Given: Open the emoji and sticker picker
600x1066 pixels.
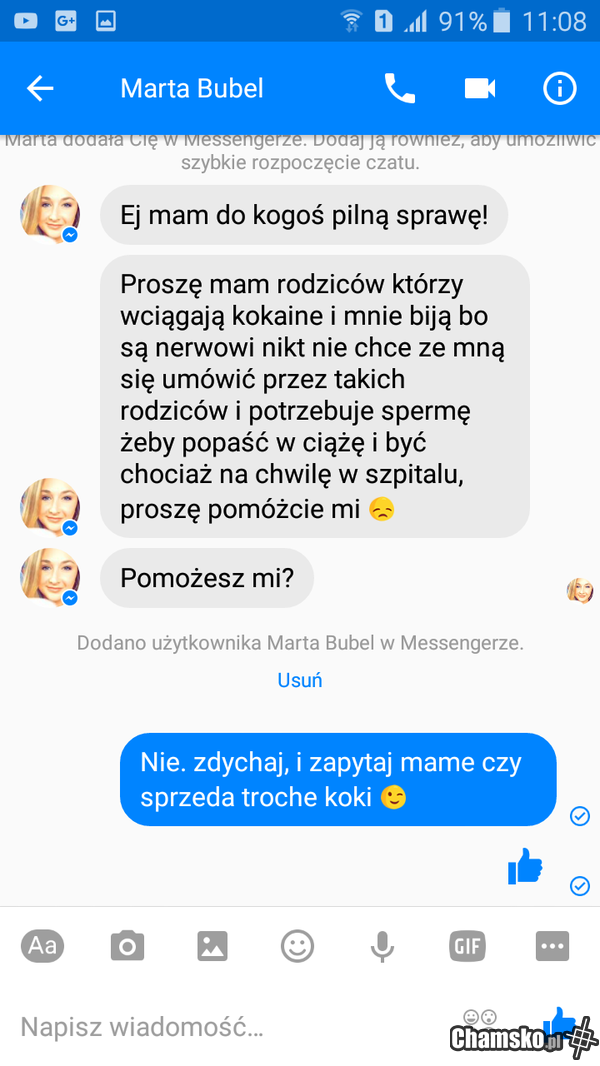Looking at the screenshot, I should click(297, 945).
